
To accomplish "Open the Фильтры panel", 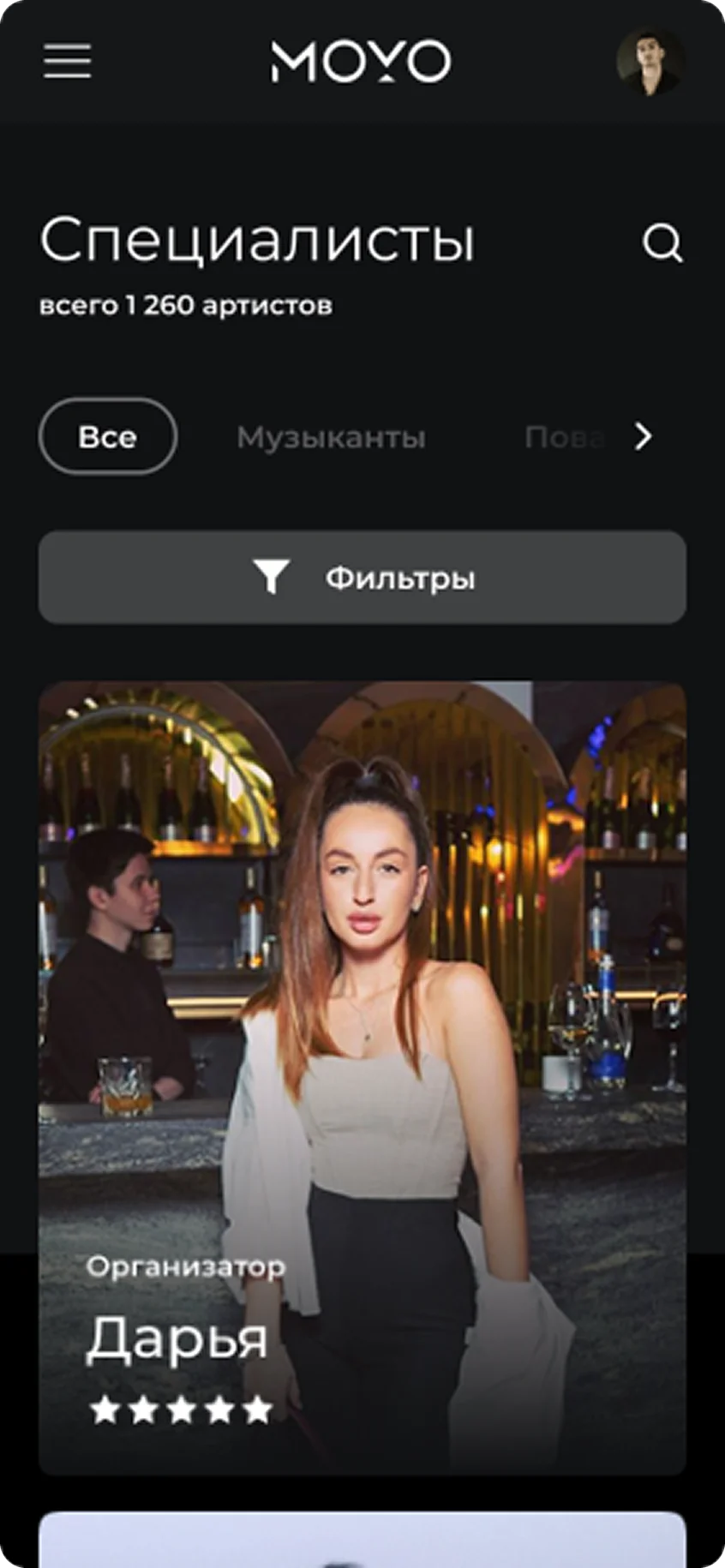I will tap(362, 578).
